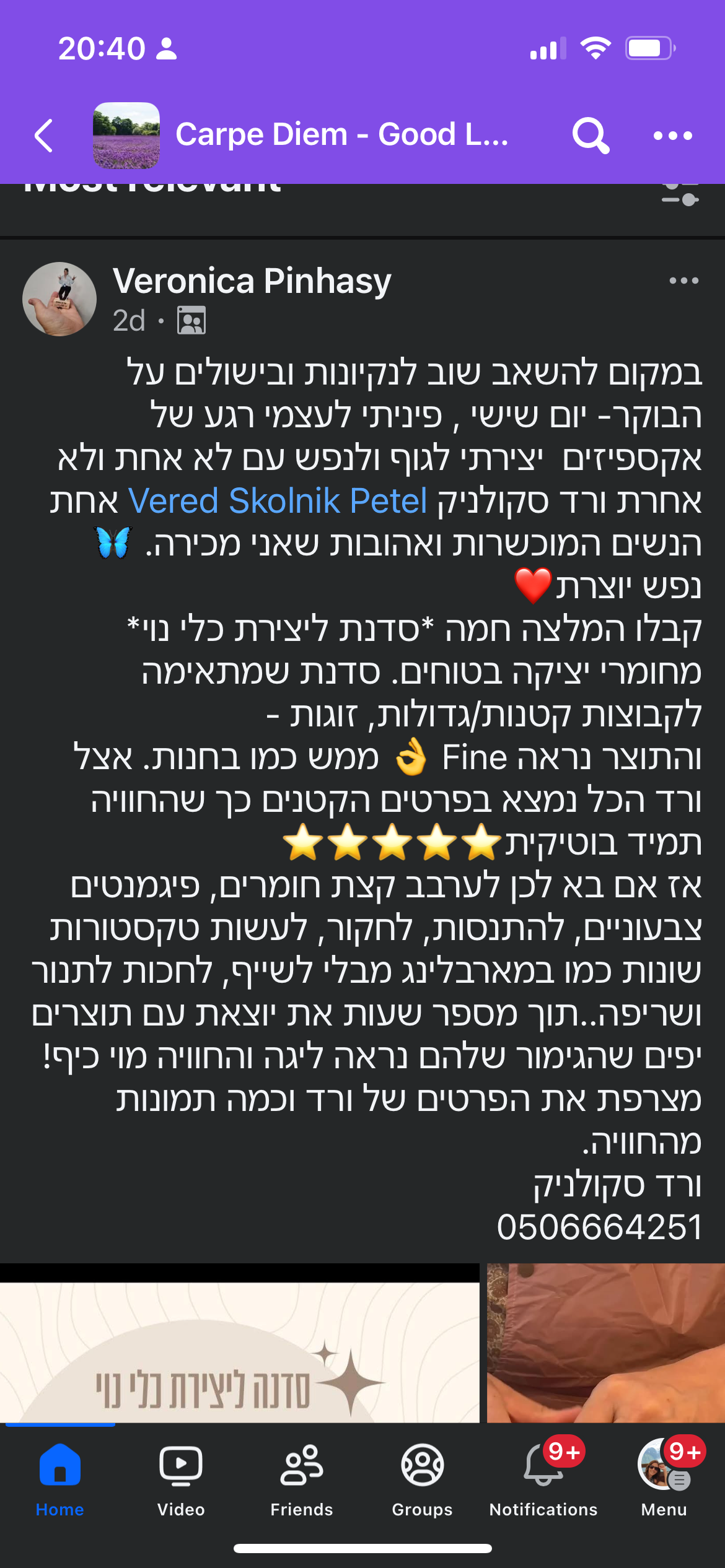Open the second post photo of hands

pos(605,1343)
